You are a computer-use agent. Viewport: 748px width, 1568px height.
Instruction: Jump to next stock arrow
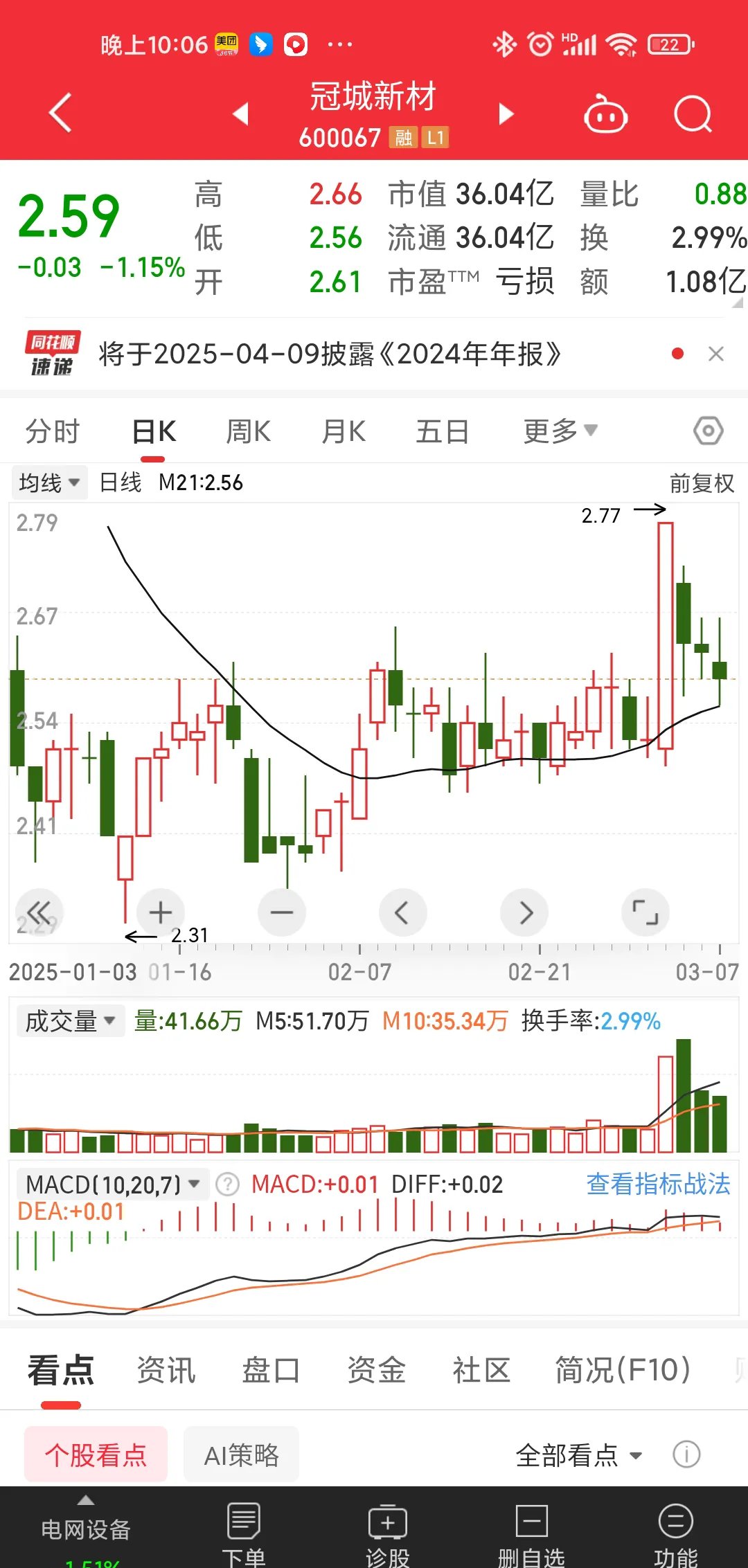click(x=506, y=114)
